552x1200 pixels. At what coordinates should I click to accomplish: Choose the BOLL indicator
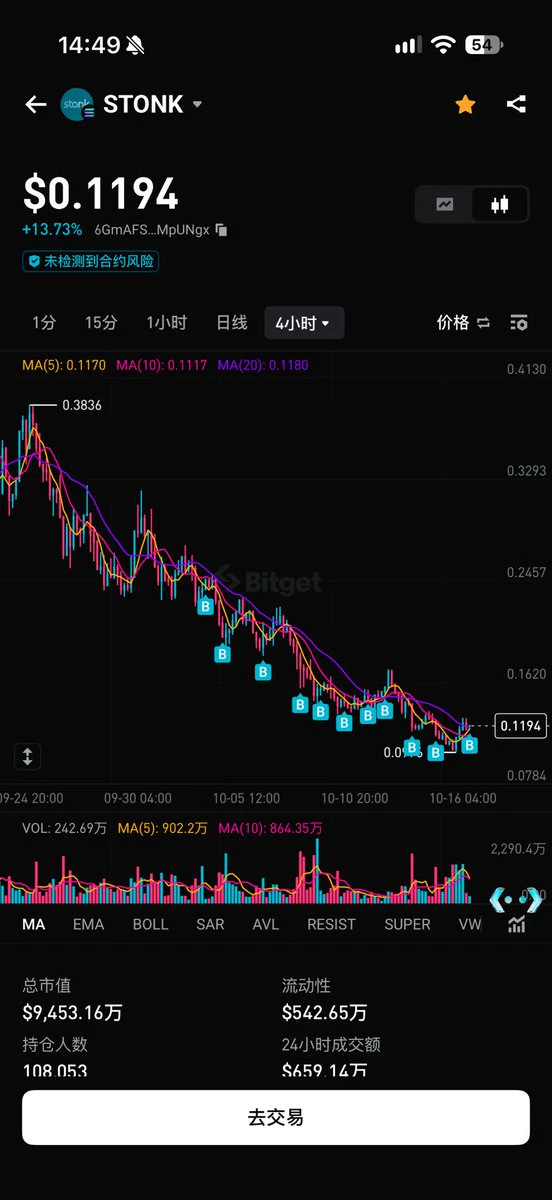[x=151, y=924]
